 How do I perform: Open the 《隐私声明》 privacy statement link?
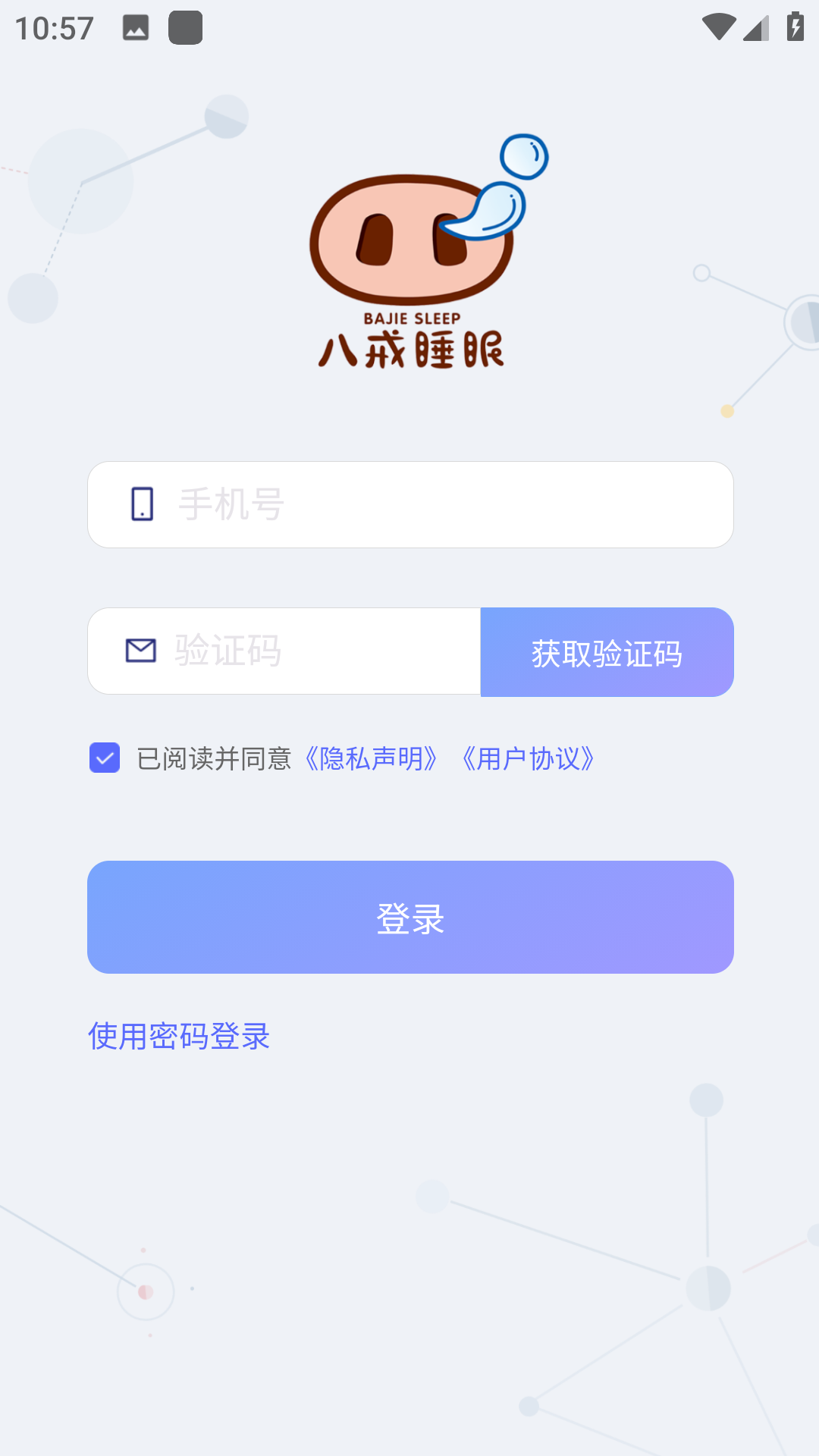click(372, 758)
